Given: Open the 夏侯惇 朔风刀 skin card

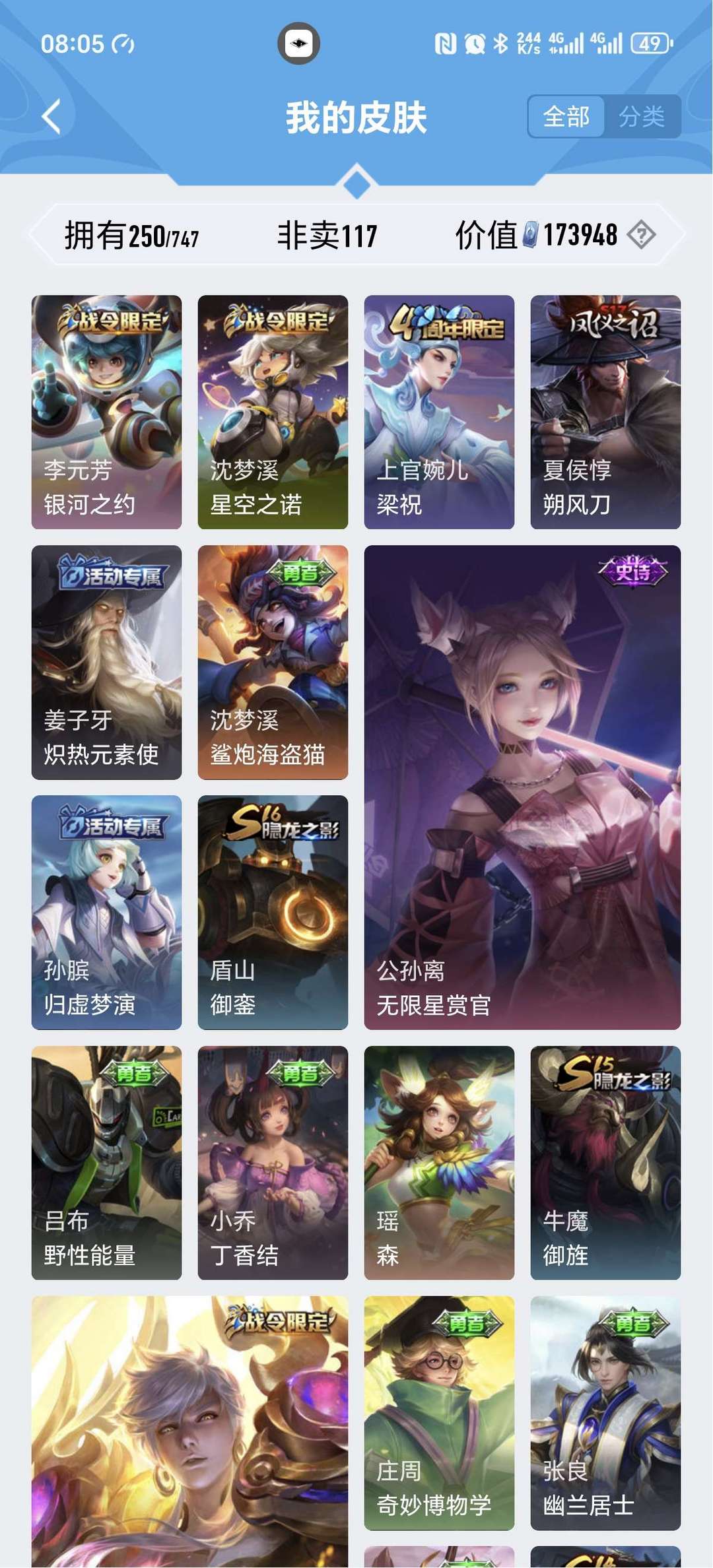Looking at the screenshot, I should click(605, 409).
